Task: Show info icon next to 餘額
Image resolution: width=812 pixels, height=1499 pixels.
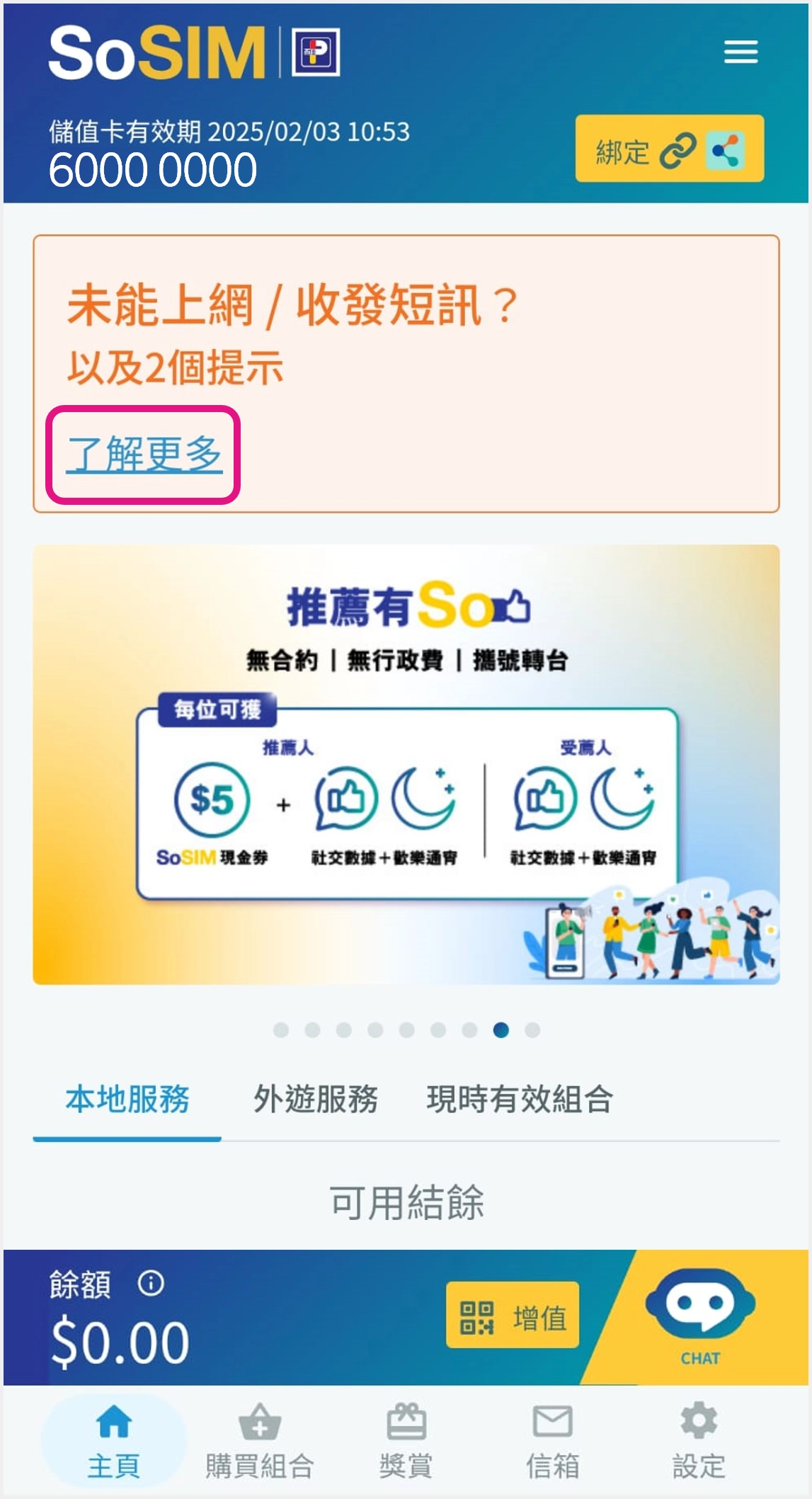Action: click(151, 1284)
